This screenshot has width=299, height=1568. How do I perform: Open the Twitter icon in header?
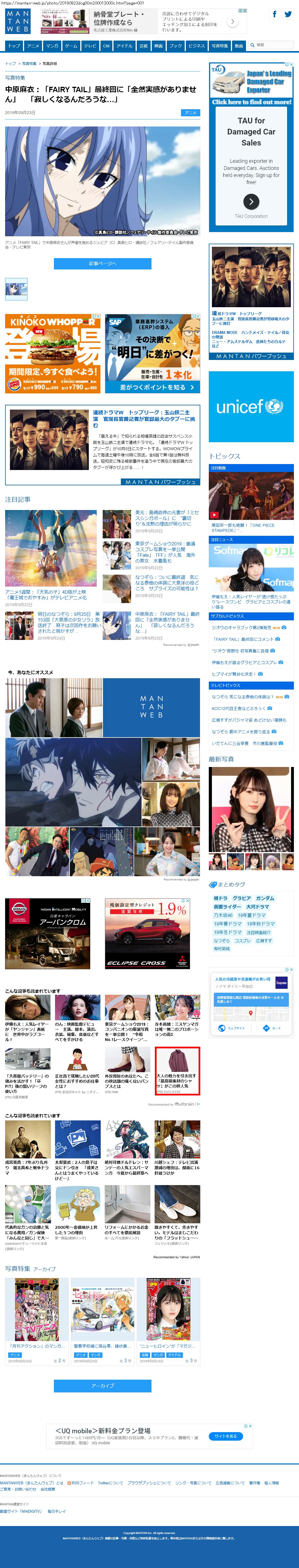(x=287, y=14)
